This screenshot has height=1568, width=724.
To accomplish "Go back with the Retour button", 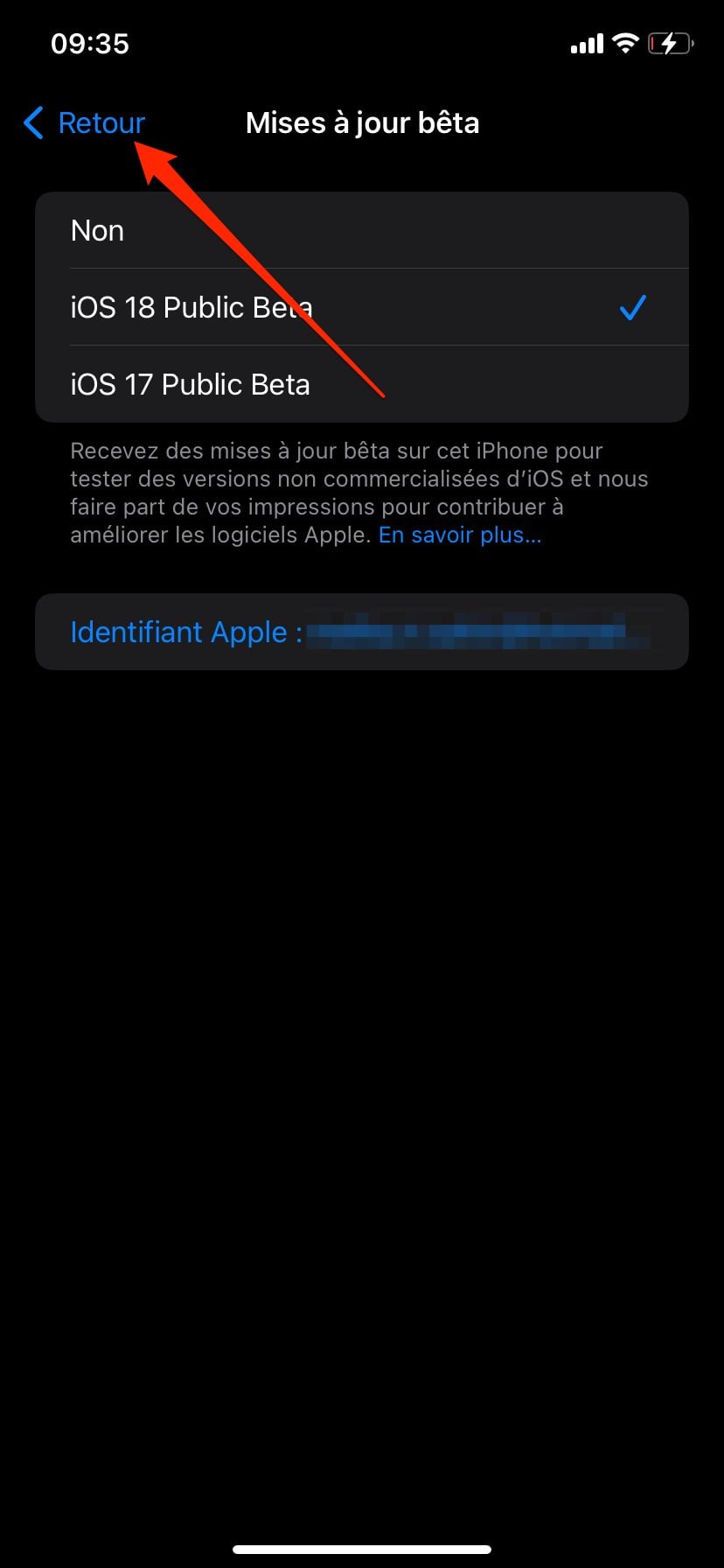I will click(x=85, y=122).
